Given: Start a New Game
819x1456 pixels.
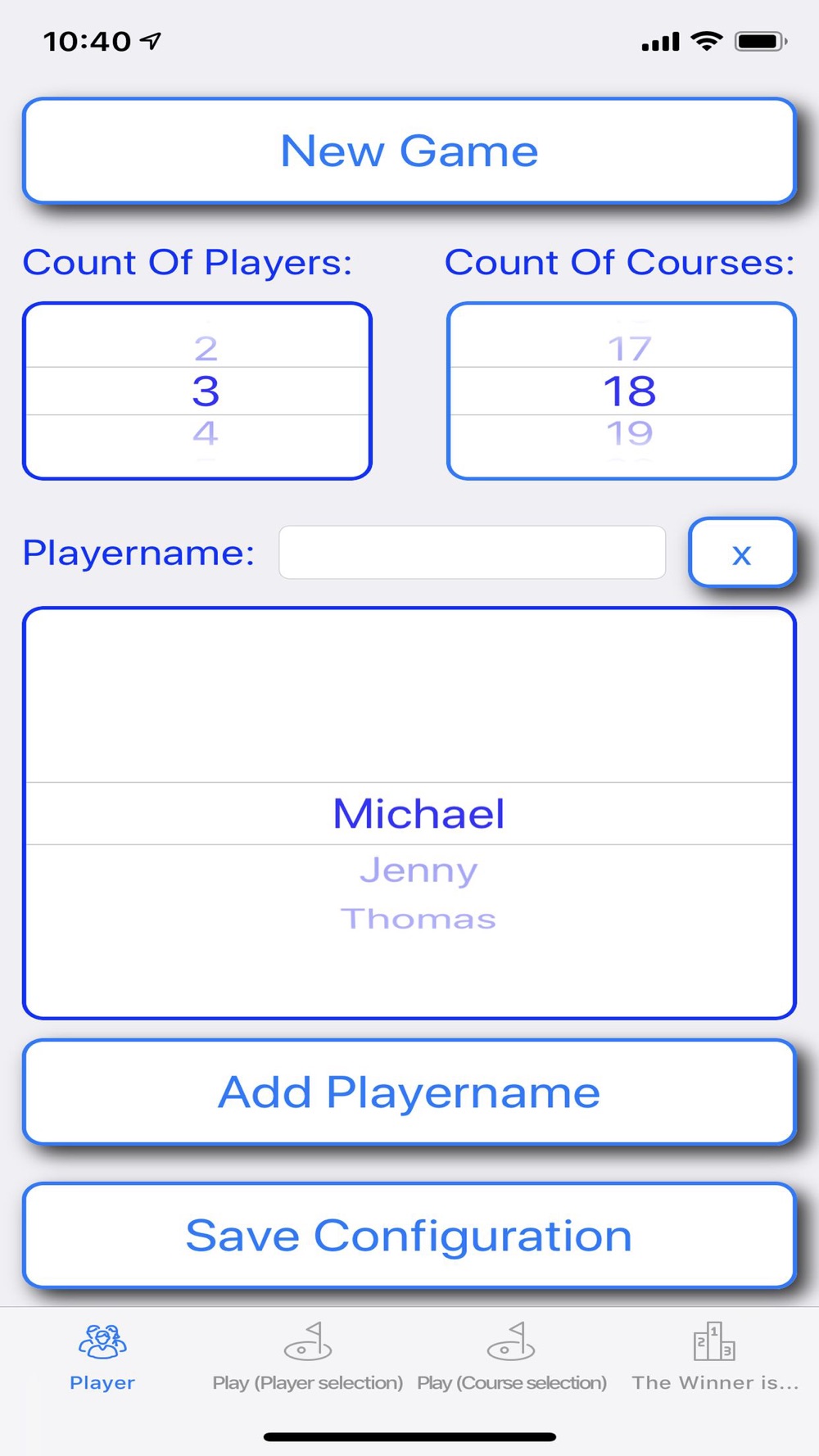Looking at the screenshot, I should 409,151.
